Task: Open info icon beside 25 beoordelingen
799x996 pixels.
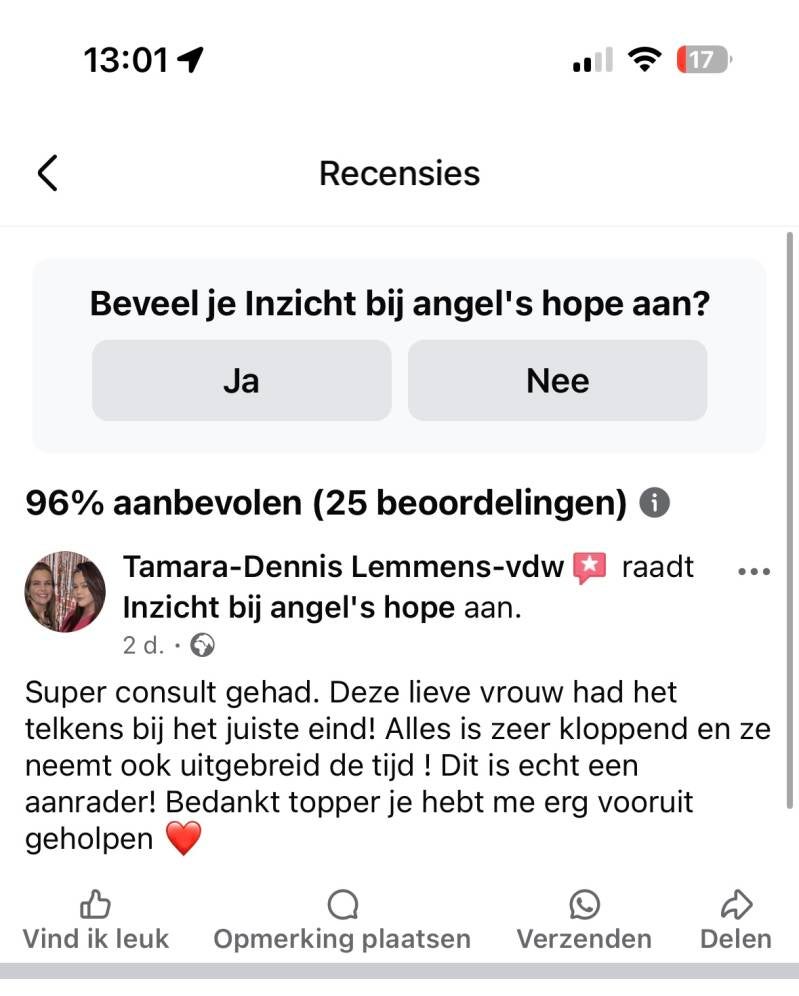Action: (654, 502)
